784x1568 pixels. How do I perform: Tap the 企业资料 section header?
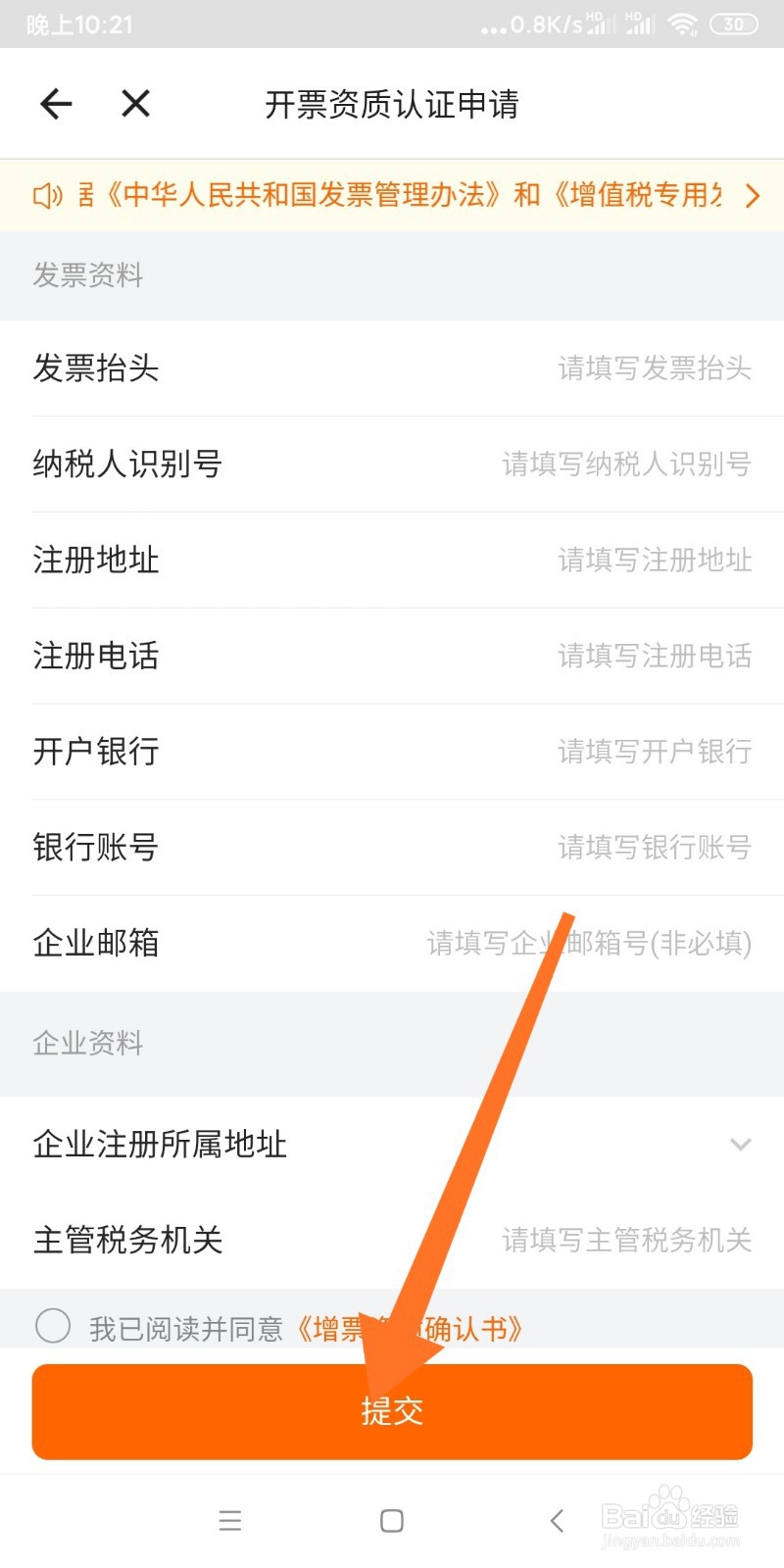click(x=86, y=1043)
